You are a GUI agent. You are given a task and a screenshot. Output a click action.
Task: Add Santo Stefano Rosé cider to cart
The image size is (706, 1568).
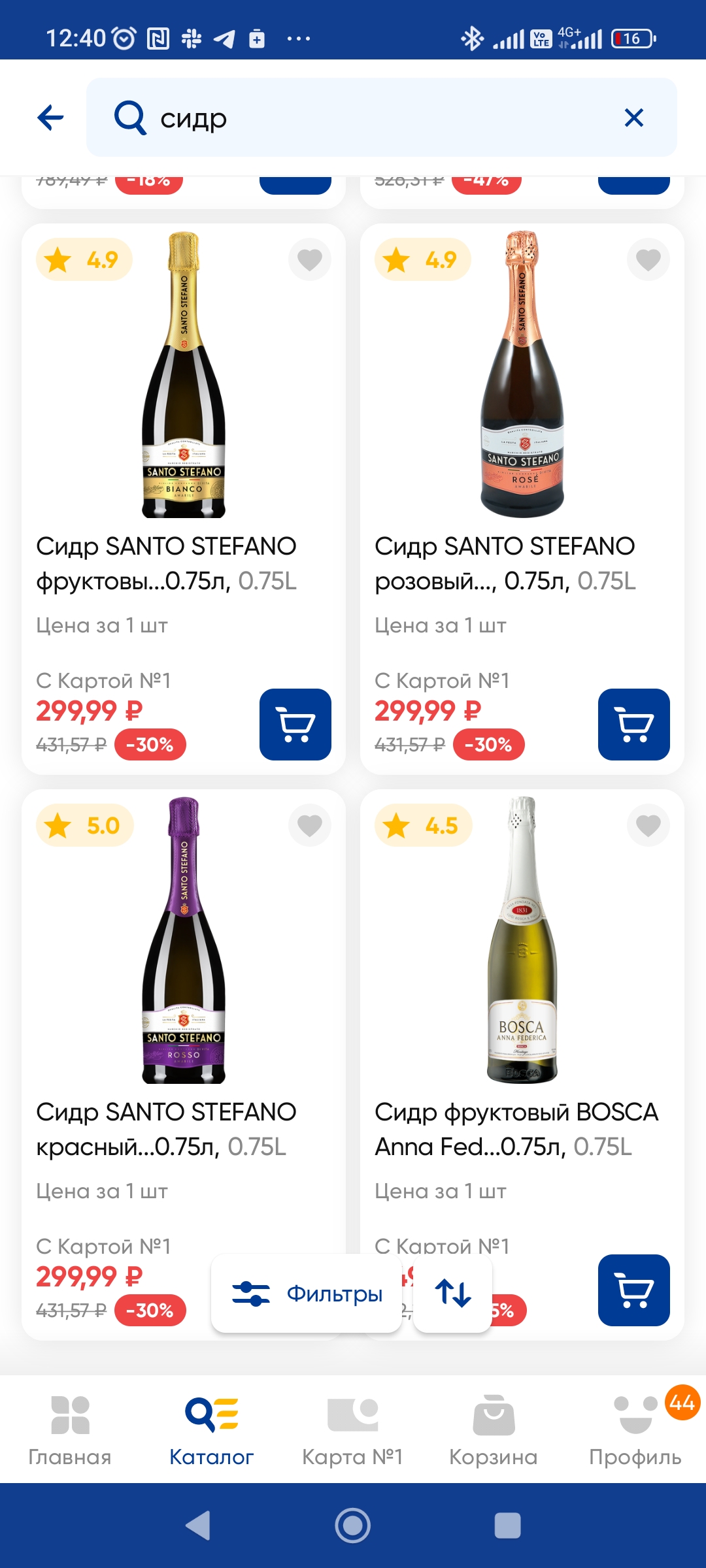click(633, 724)
